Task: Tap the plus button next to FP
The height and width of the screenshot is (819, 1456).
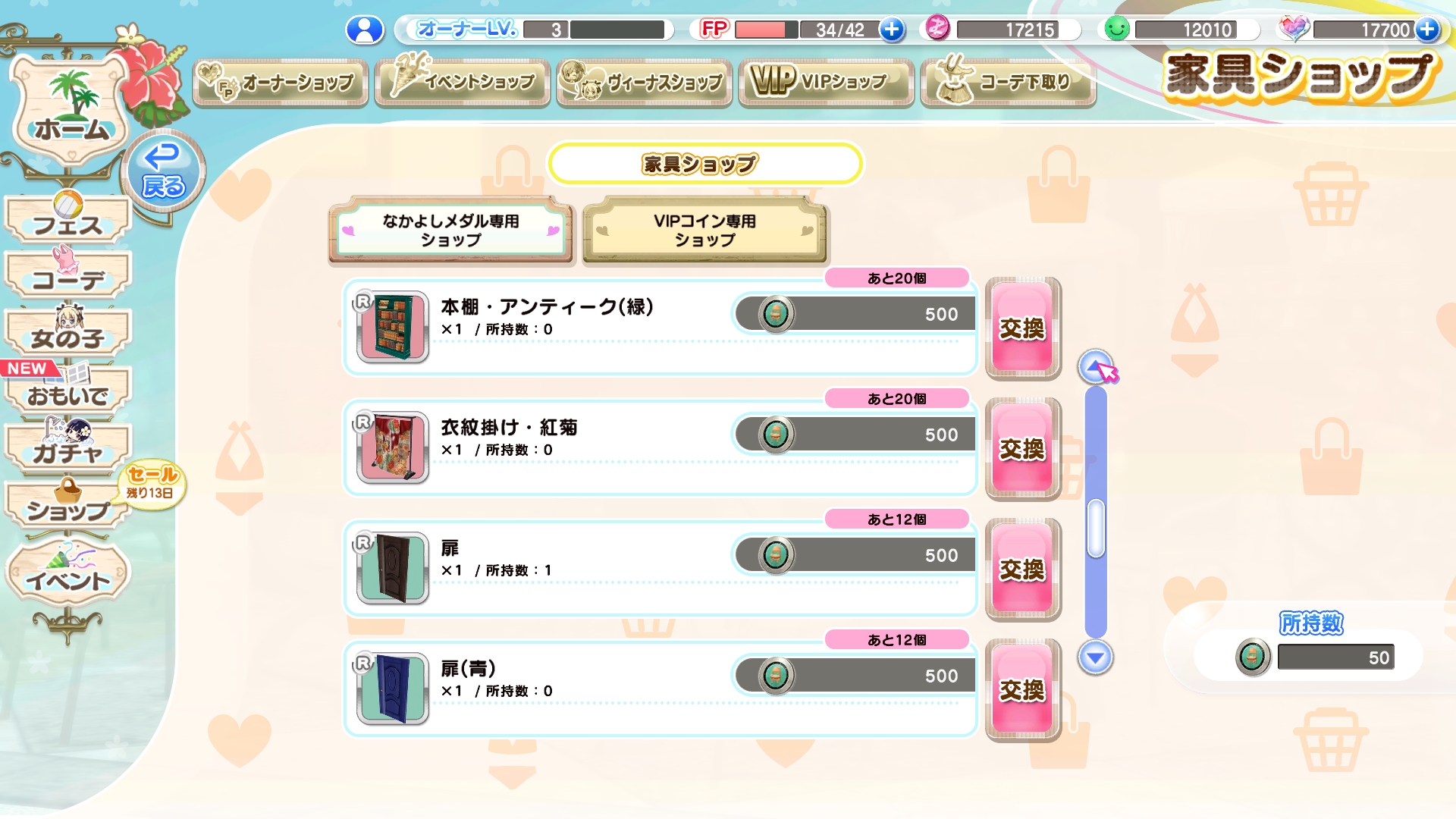Action: coord(892,30)
